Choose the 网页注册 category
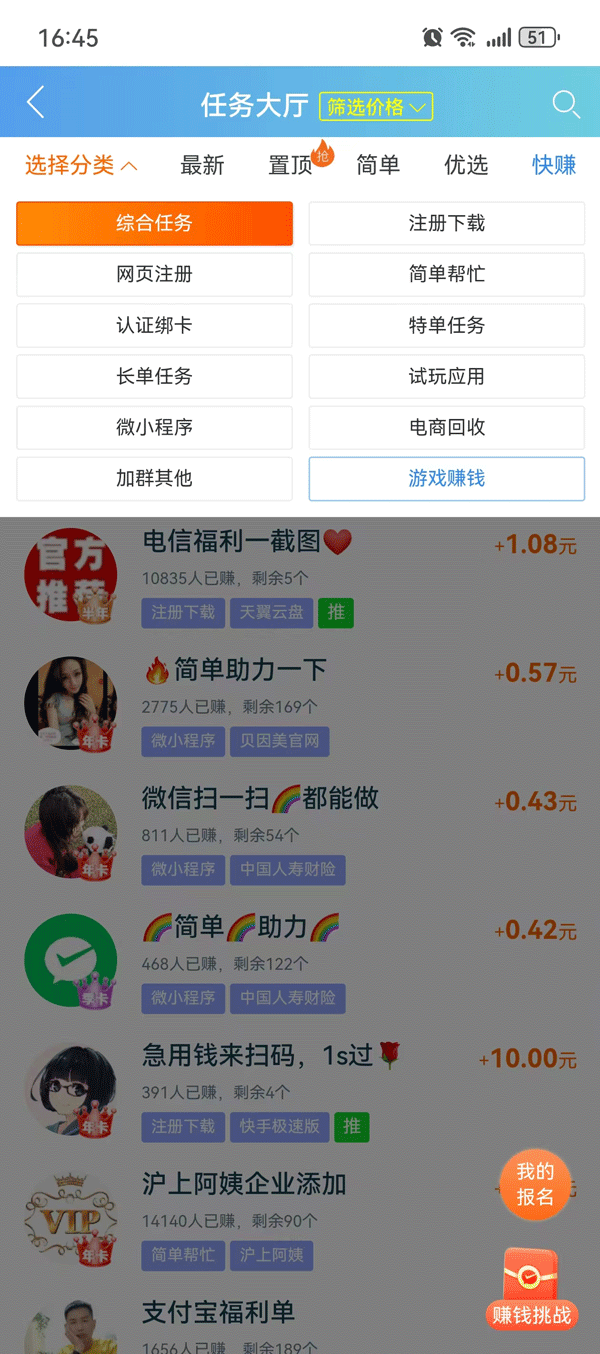 tap(154, 274)
